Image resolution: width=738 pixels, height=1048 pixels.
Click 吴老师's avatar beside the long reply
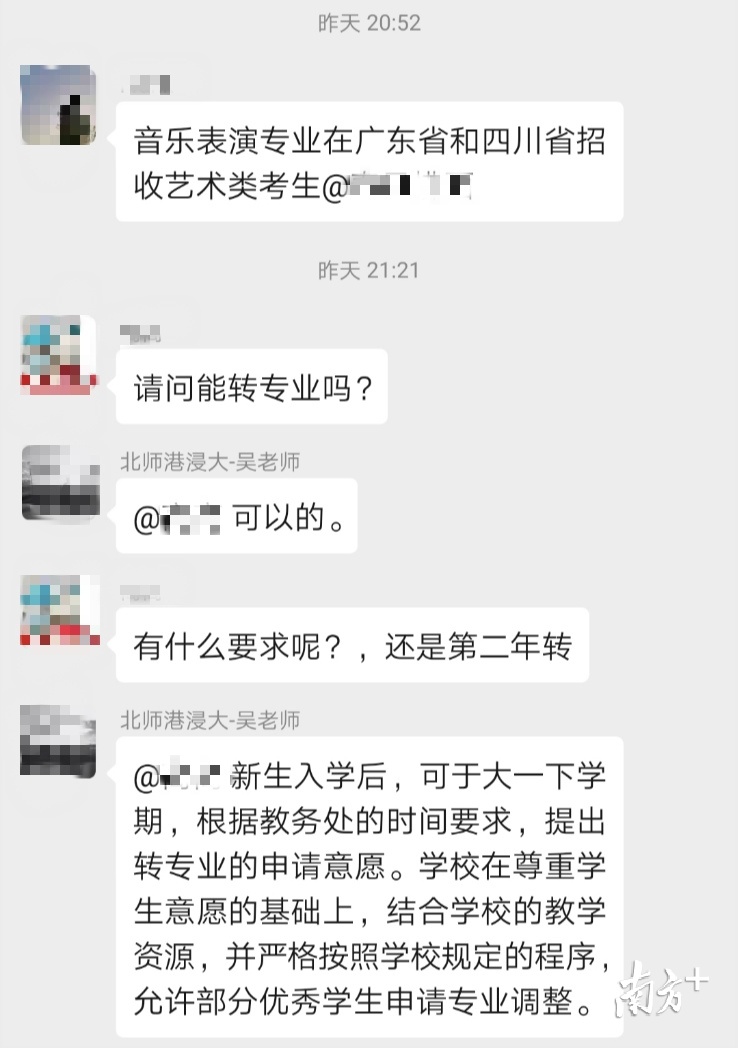tap(57, 740)
